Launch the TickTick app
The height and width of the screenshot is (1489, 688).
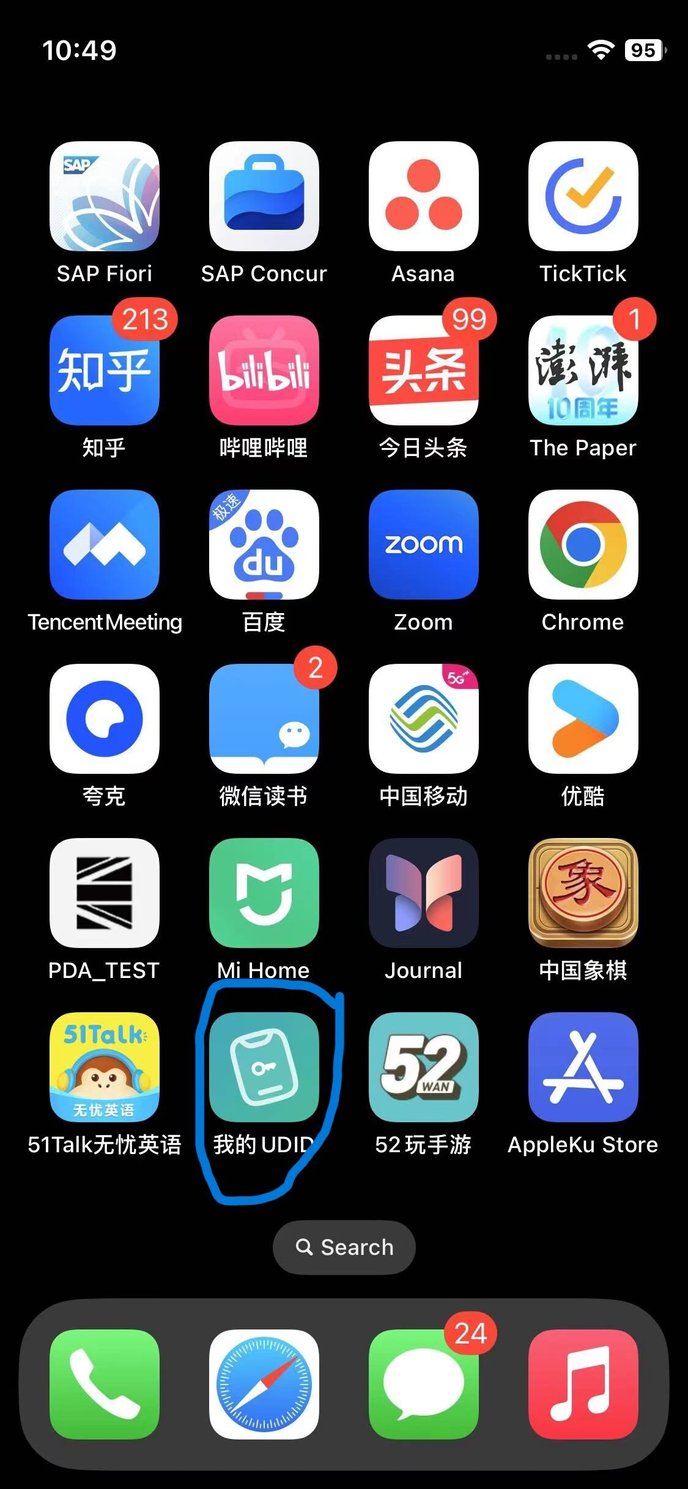(x=583, y=197)
